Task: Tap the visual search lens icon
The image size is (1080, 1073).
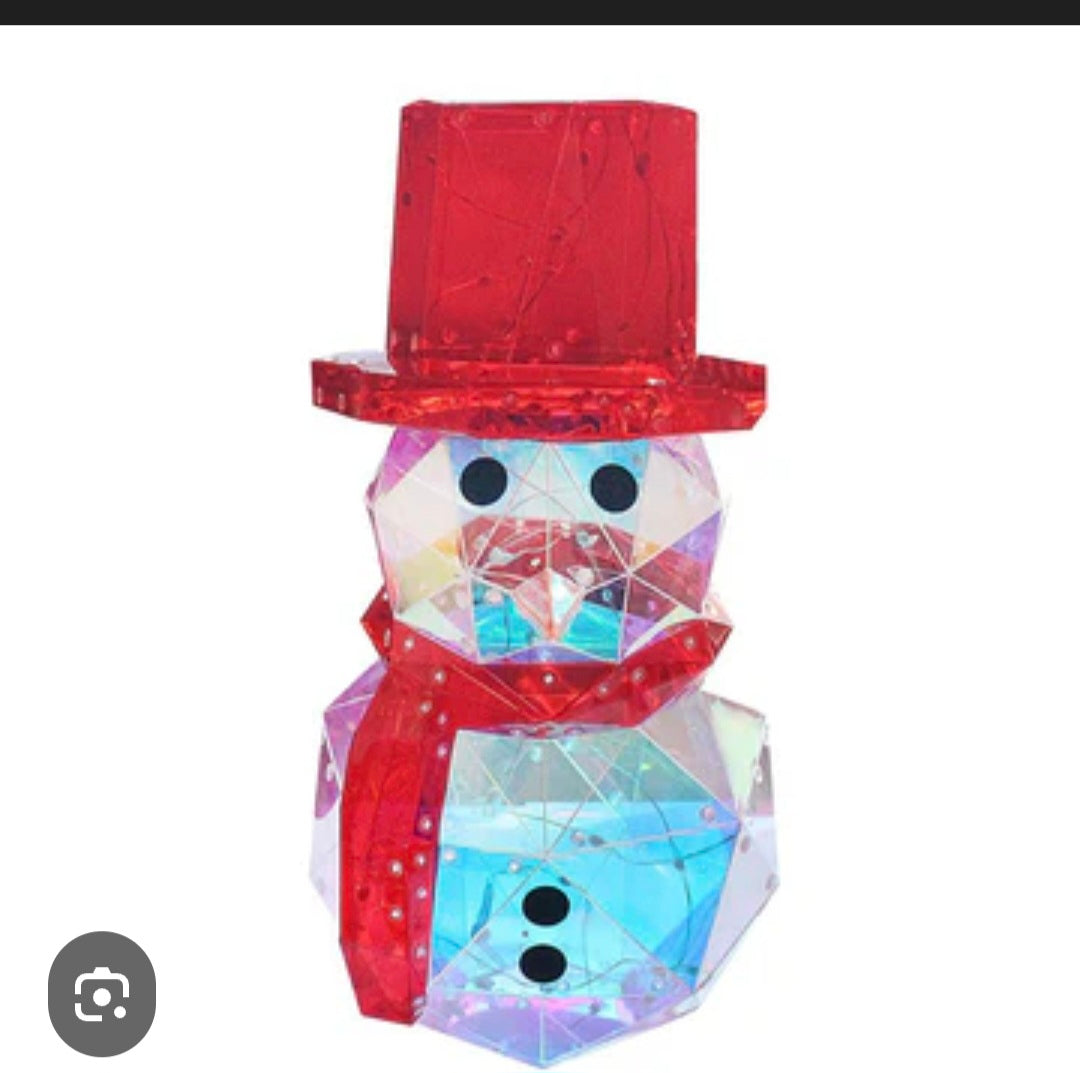Action: point(102,993)
